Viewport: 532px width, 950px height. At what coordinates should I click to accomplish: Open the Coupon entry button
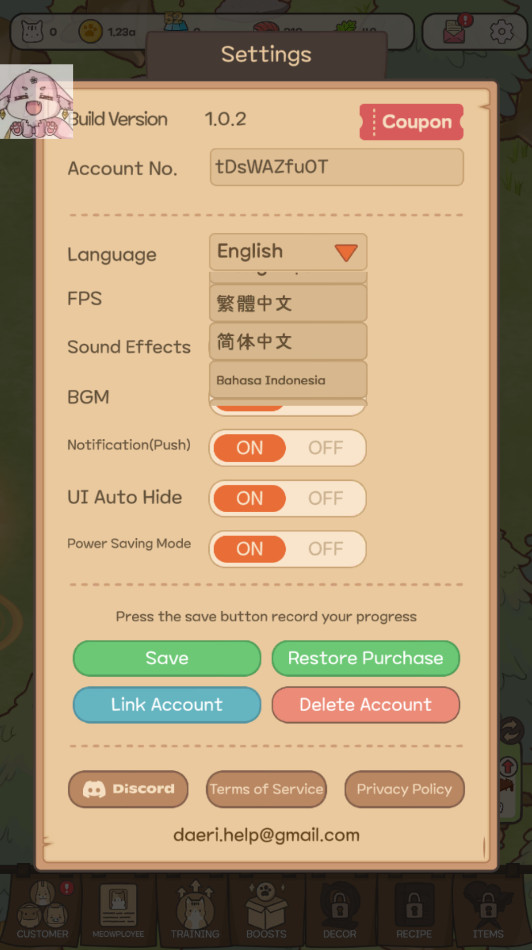411,122
